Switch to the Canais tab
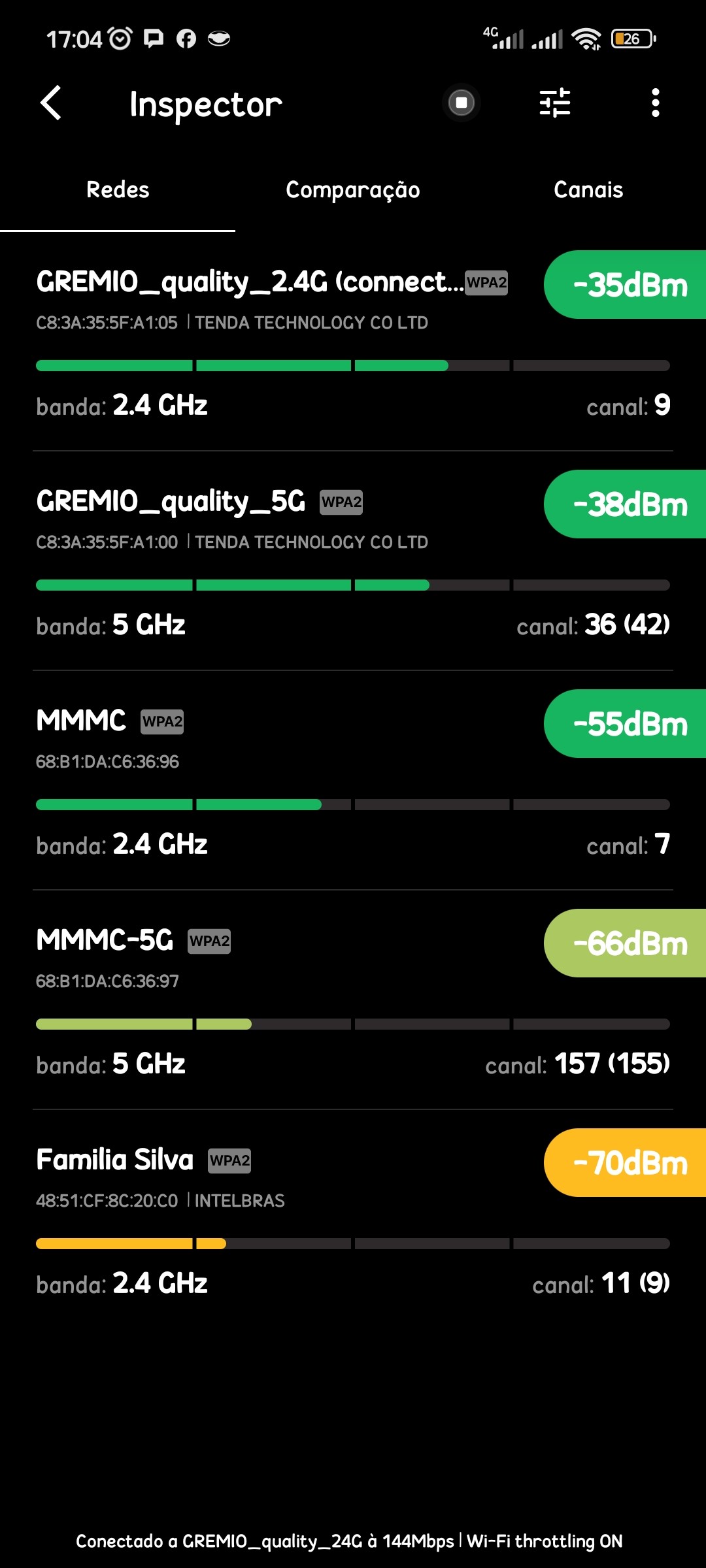This screenshot has width=706, height=1568. pos(588,190)
